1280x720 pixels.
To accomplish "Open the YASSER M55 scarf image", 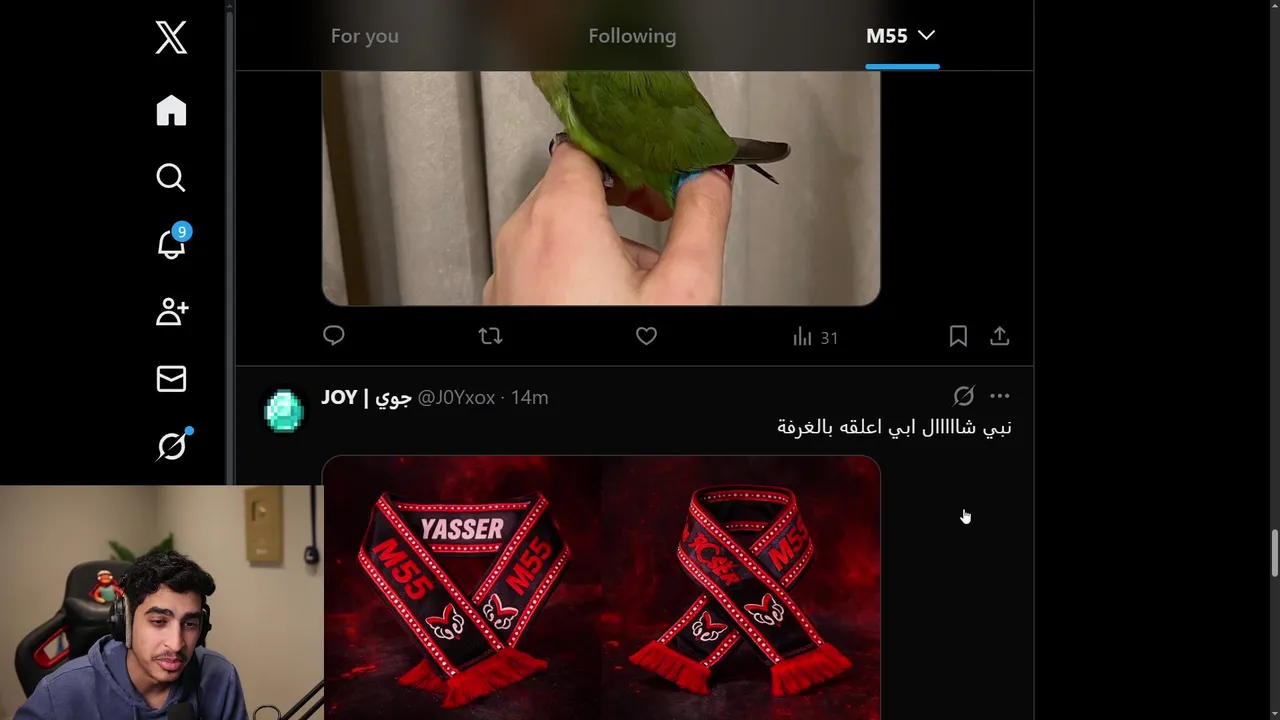I will pyautogui.click(x=462, y=588).
